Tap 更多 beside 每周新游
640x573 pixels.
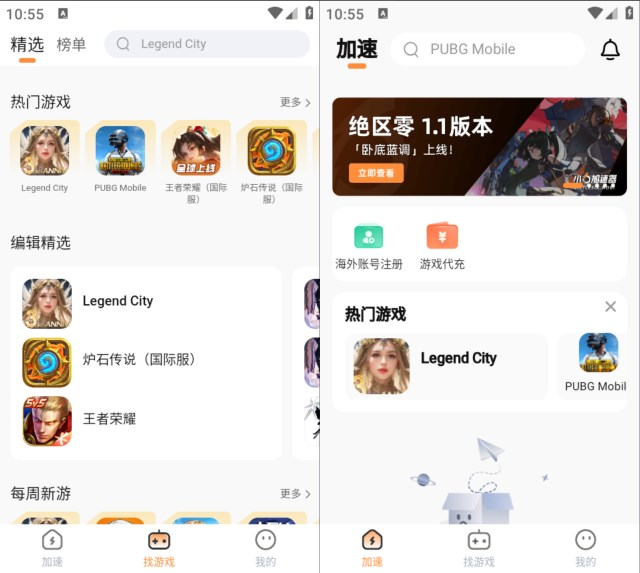[295, 493]
